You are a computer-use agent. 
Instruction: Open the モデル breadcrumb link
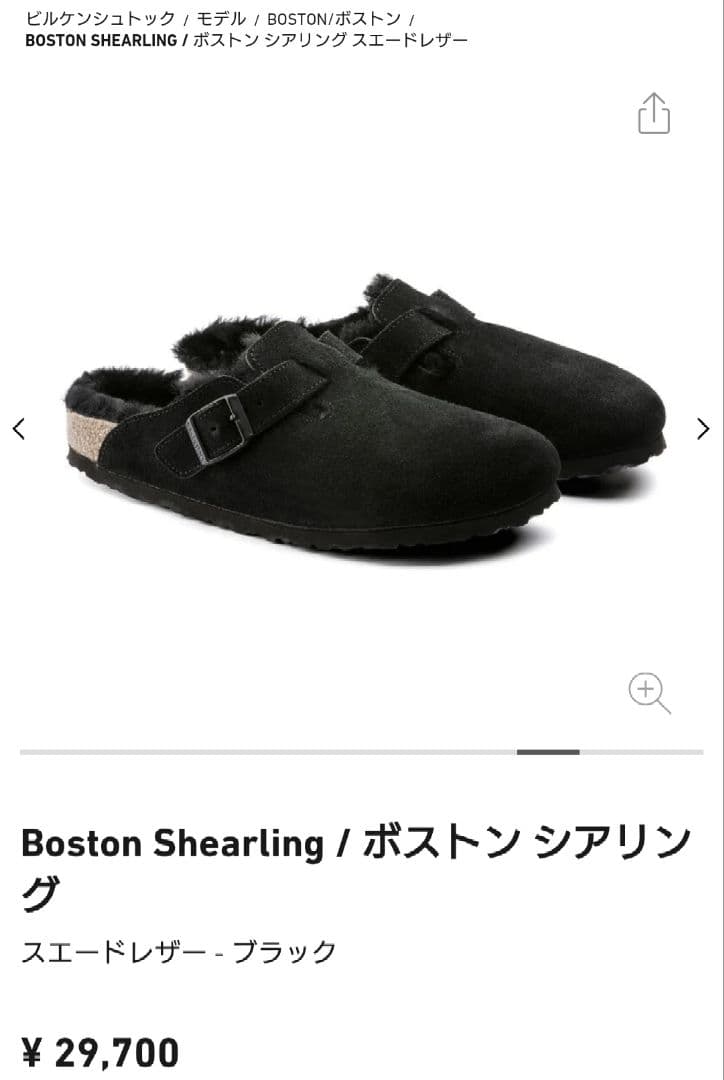pyautogui.click(x=221, y=16)
